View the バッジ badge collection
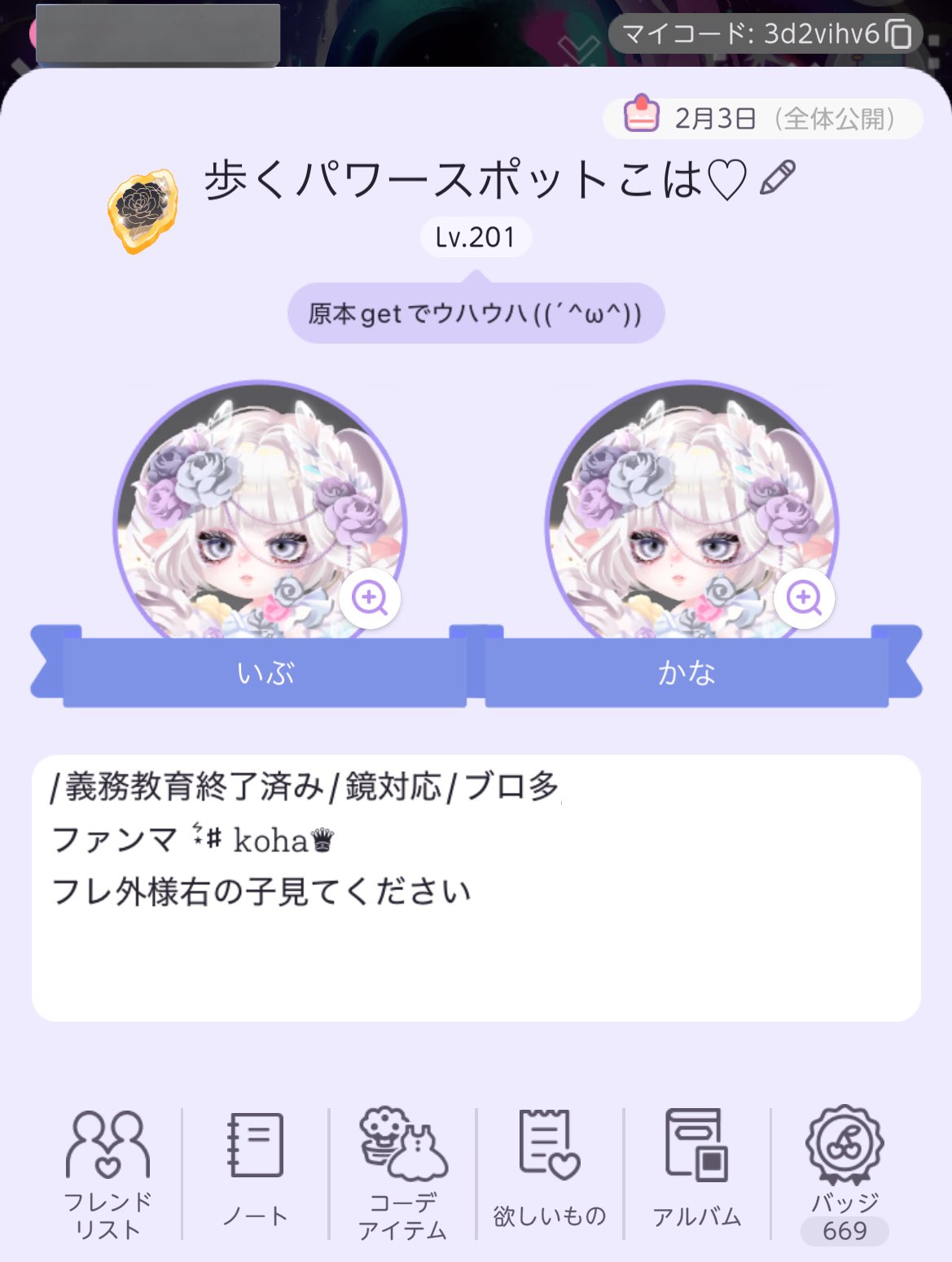Screen dimensions: 952x1262 [845, 1172]
